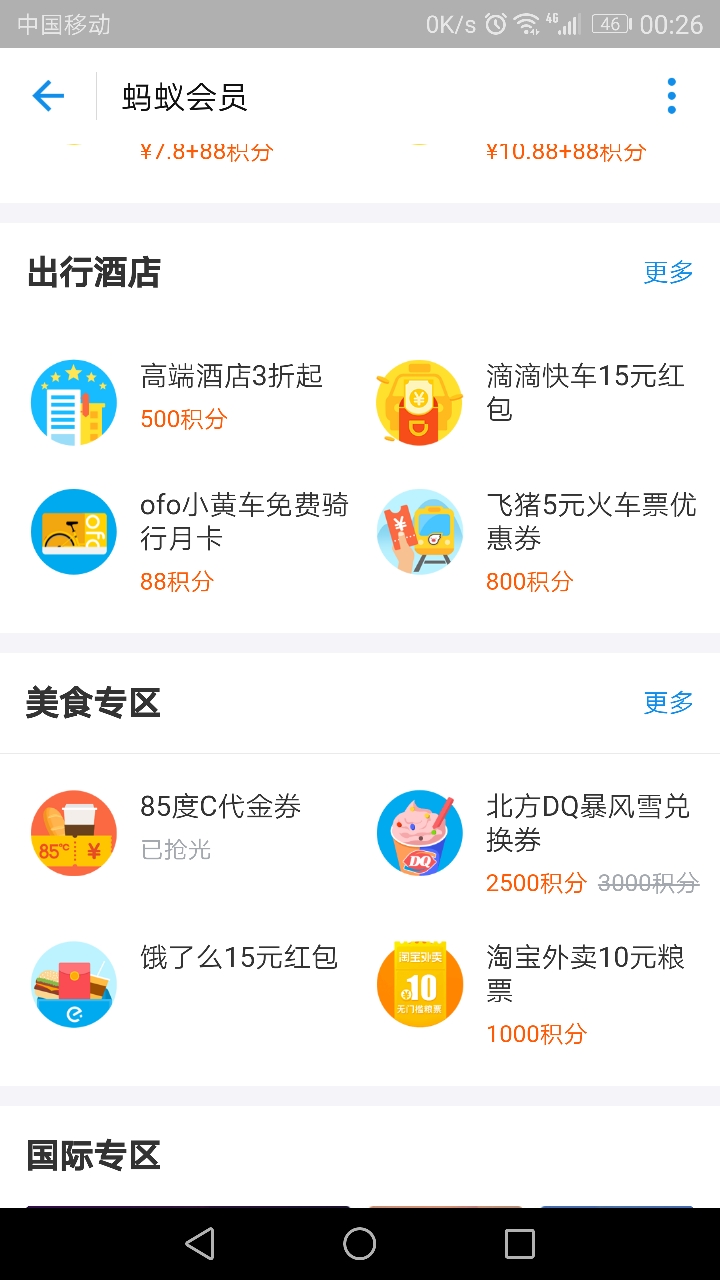Tap the 饿了么 red packet icon

73,984
